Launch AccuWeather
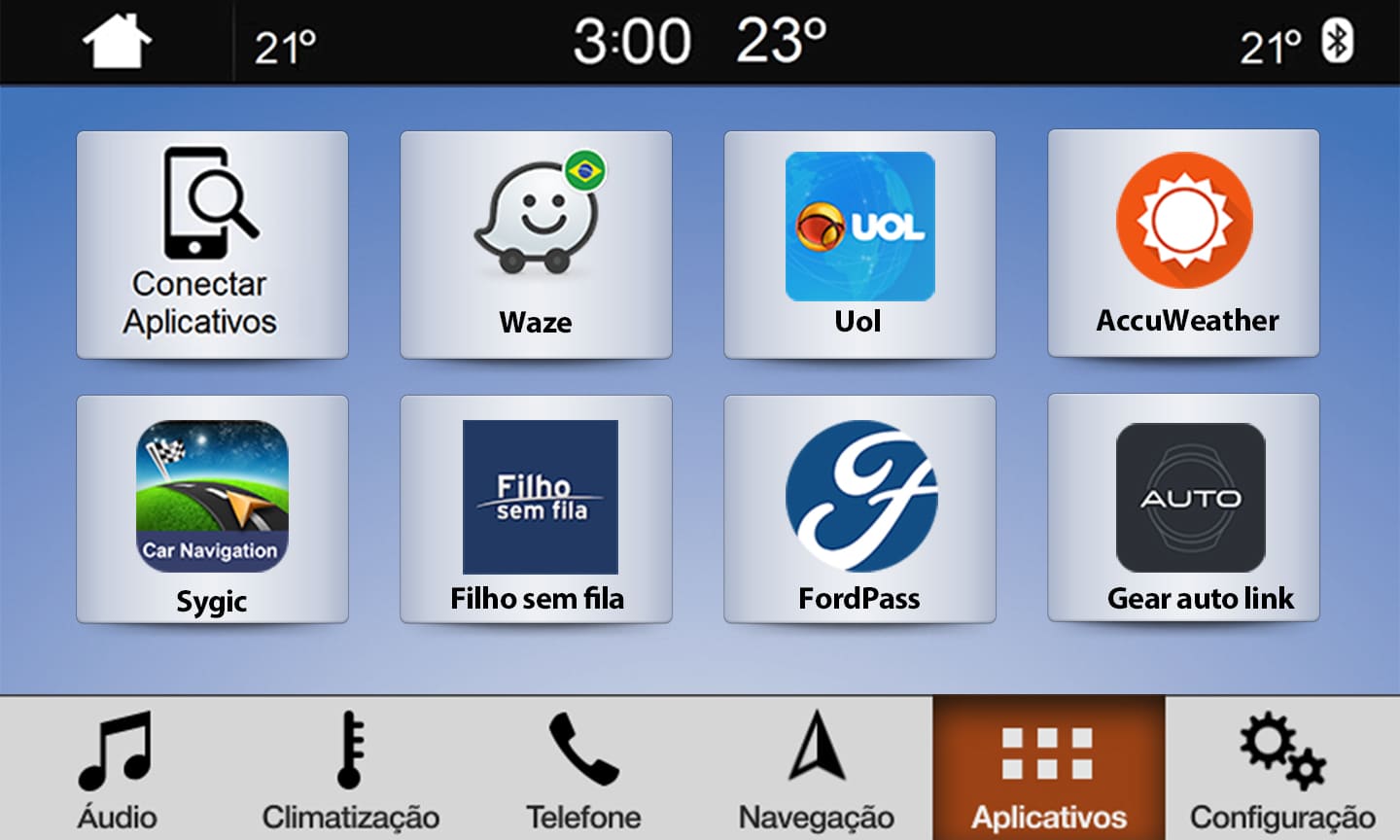Viewport: 1400px width, 840px height. click(x=1183, y=244)
